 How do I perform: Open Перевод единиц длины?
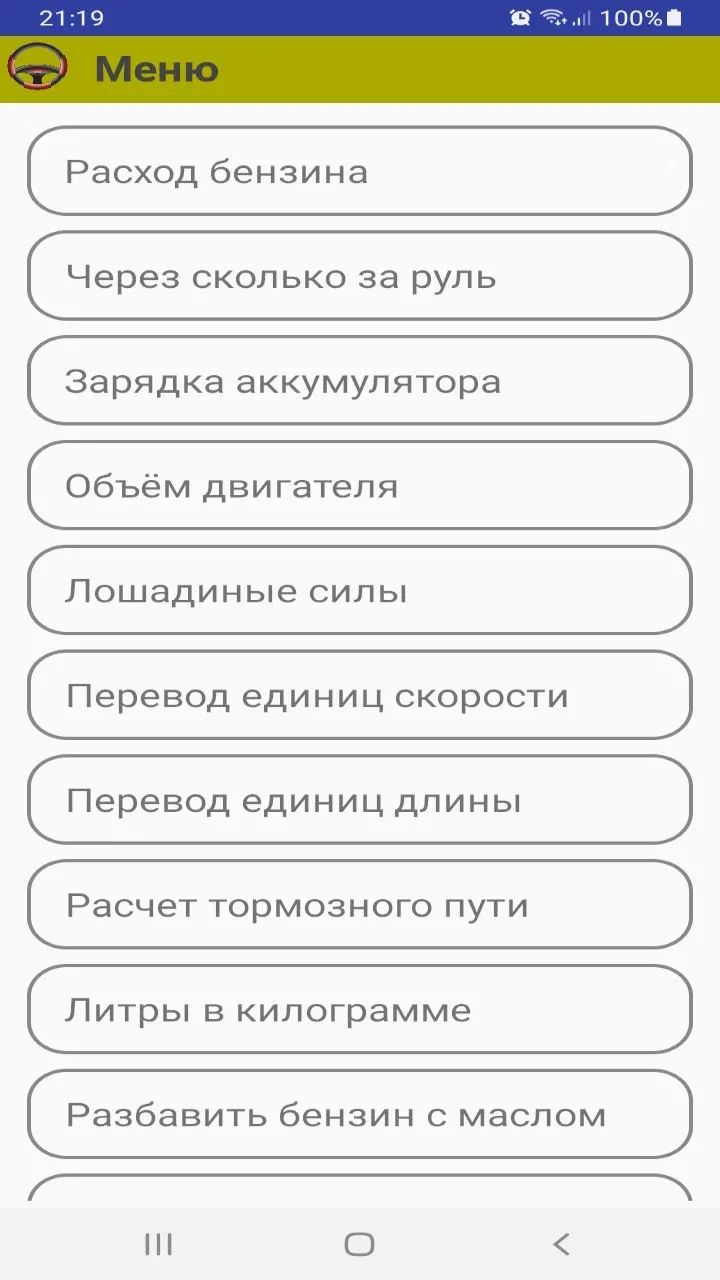click(x=359, y=800)
